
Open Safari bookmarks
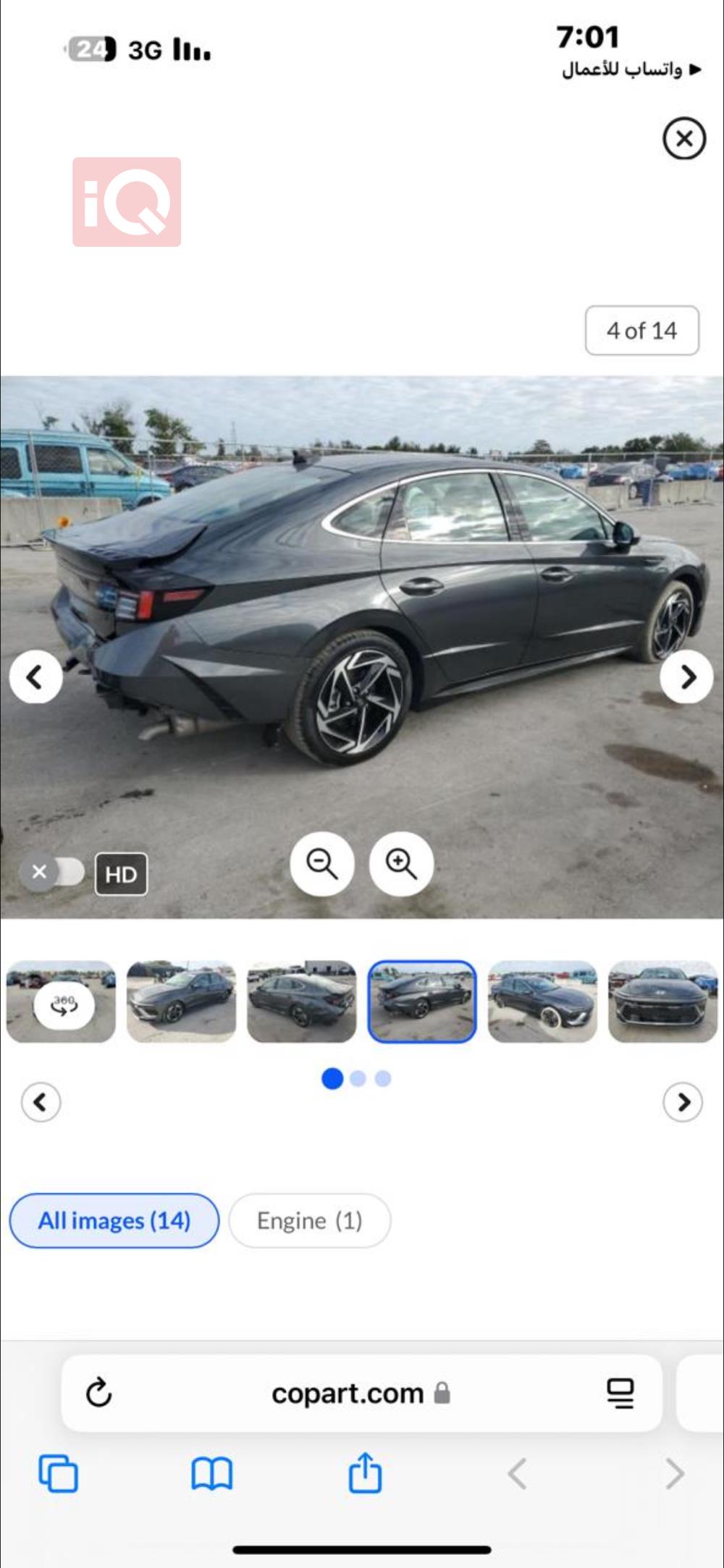click(x=211, y=1473)
